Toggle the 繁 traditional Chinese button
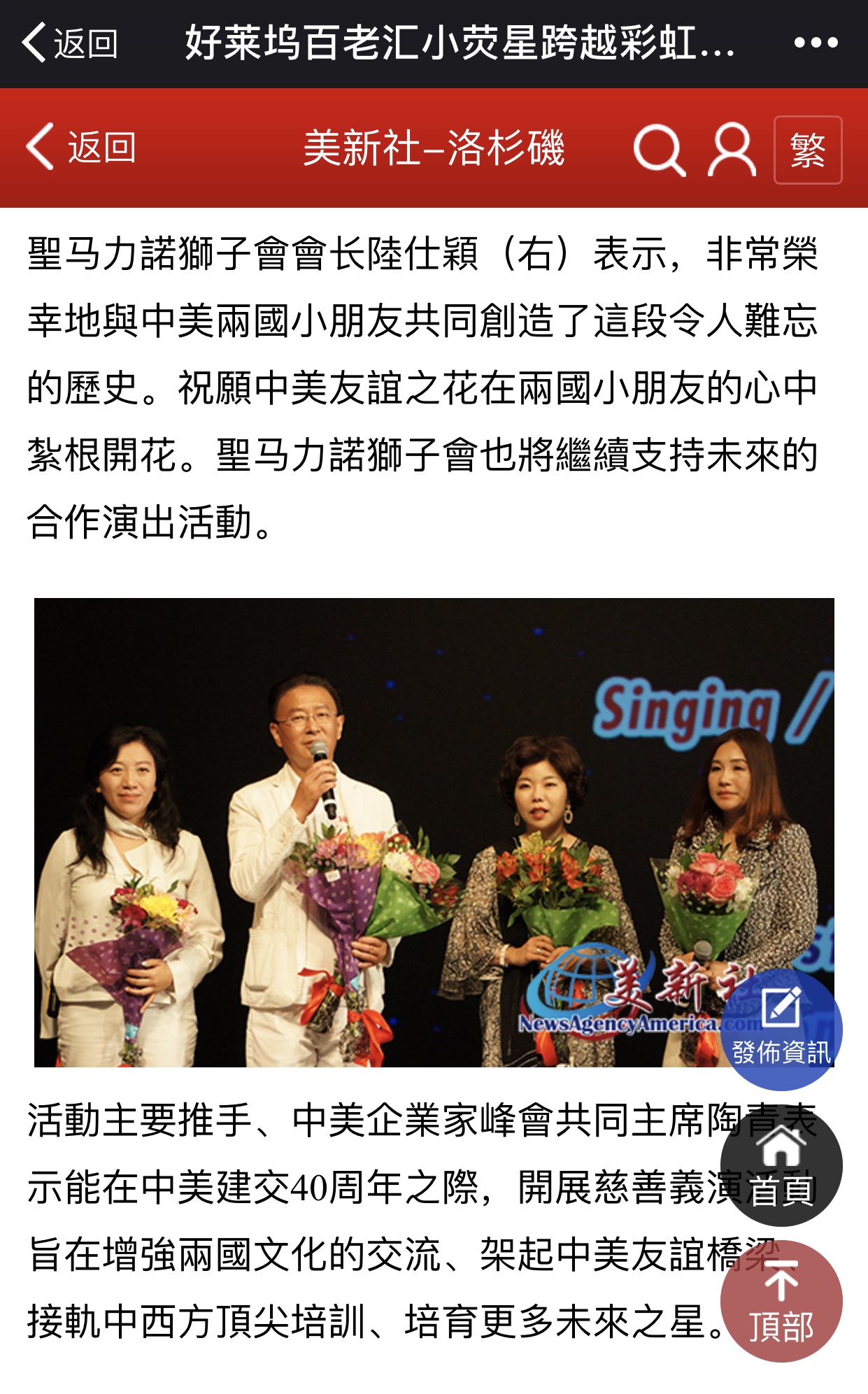This screenshot has height=1394, width=868. click(x=808, y=150)
